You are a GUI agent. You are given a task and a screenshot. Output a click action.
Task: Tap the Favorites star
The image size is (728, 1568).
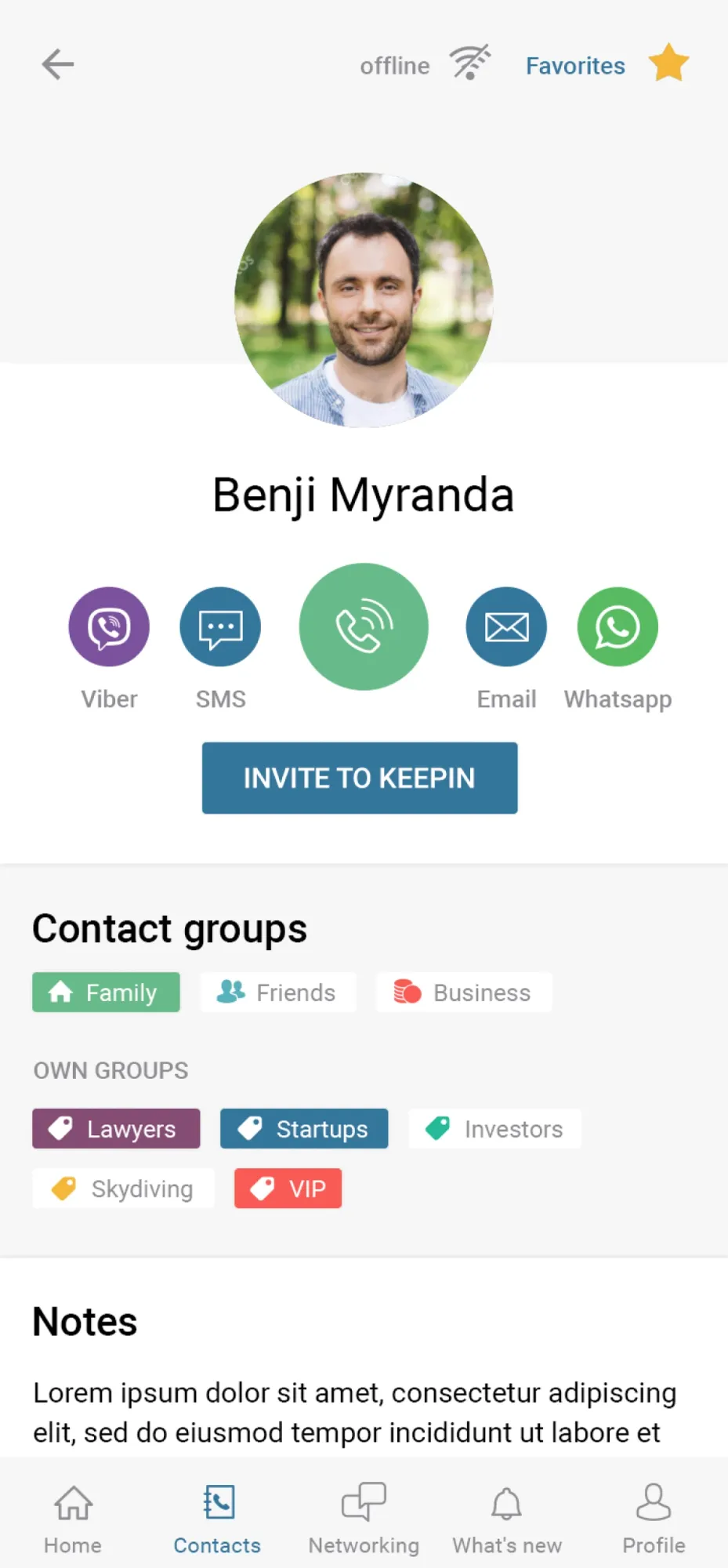click(668, 64)
